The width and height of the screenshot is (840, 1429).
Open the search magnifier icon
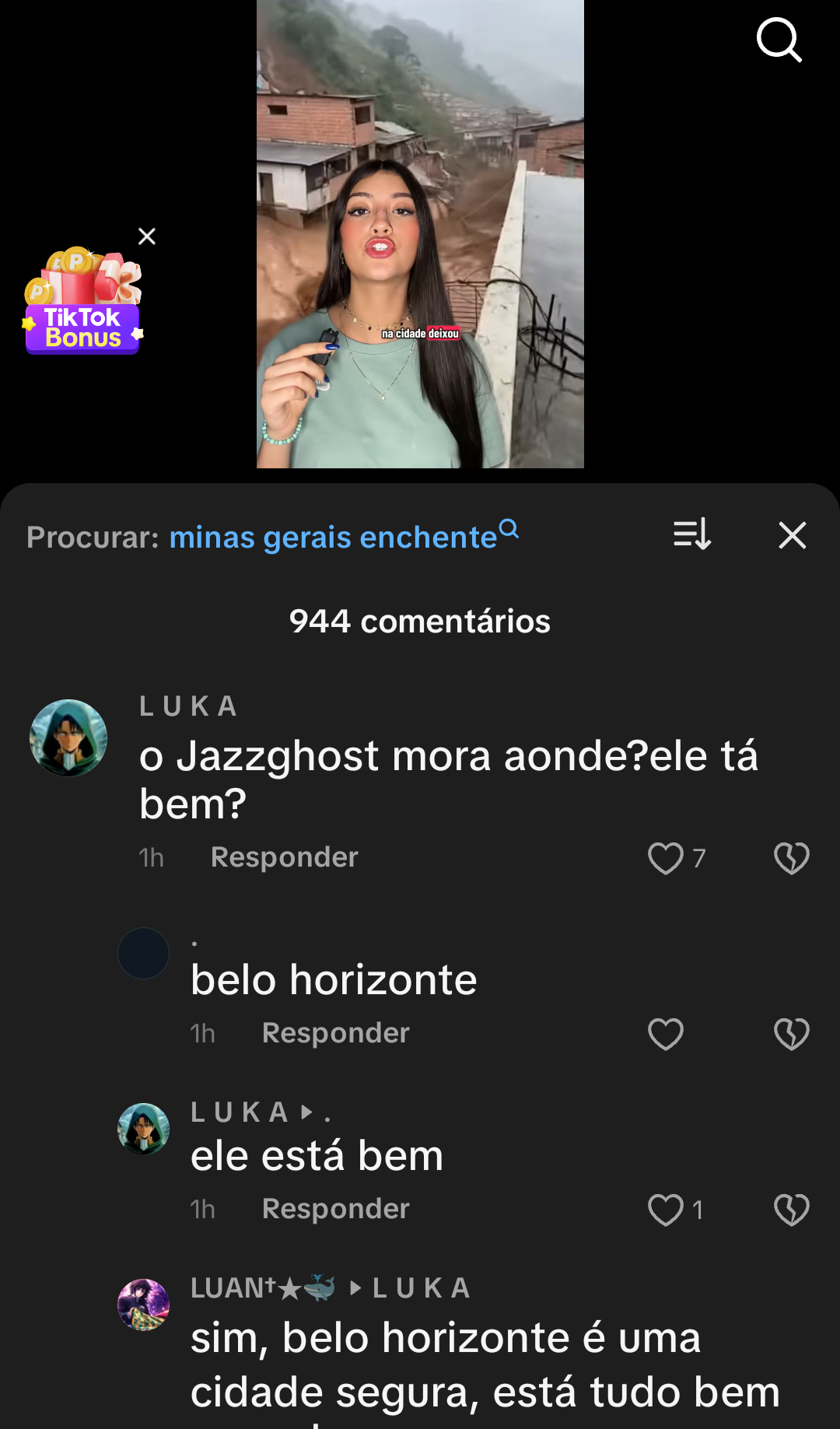tap(779, 40)
